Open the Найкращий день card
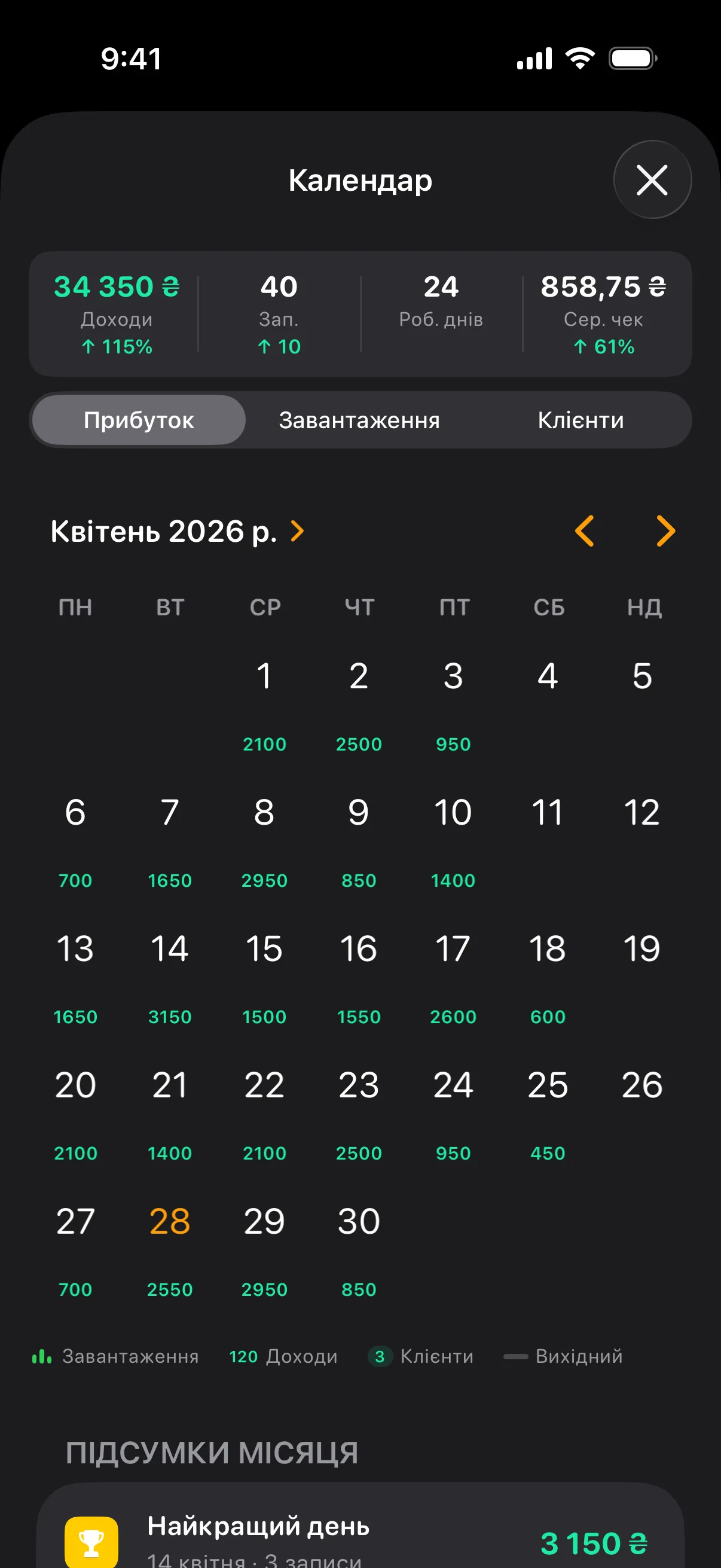This screenshot has width=721, height=1568. tap(360, 1528)
